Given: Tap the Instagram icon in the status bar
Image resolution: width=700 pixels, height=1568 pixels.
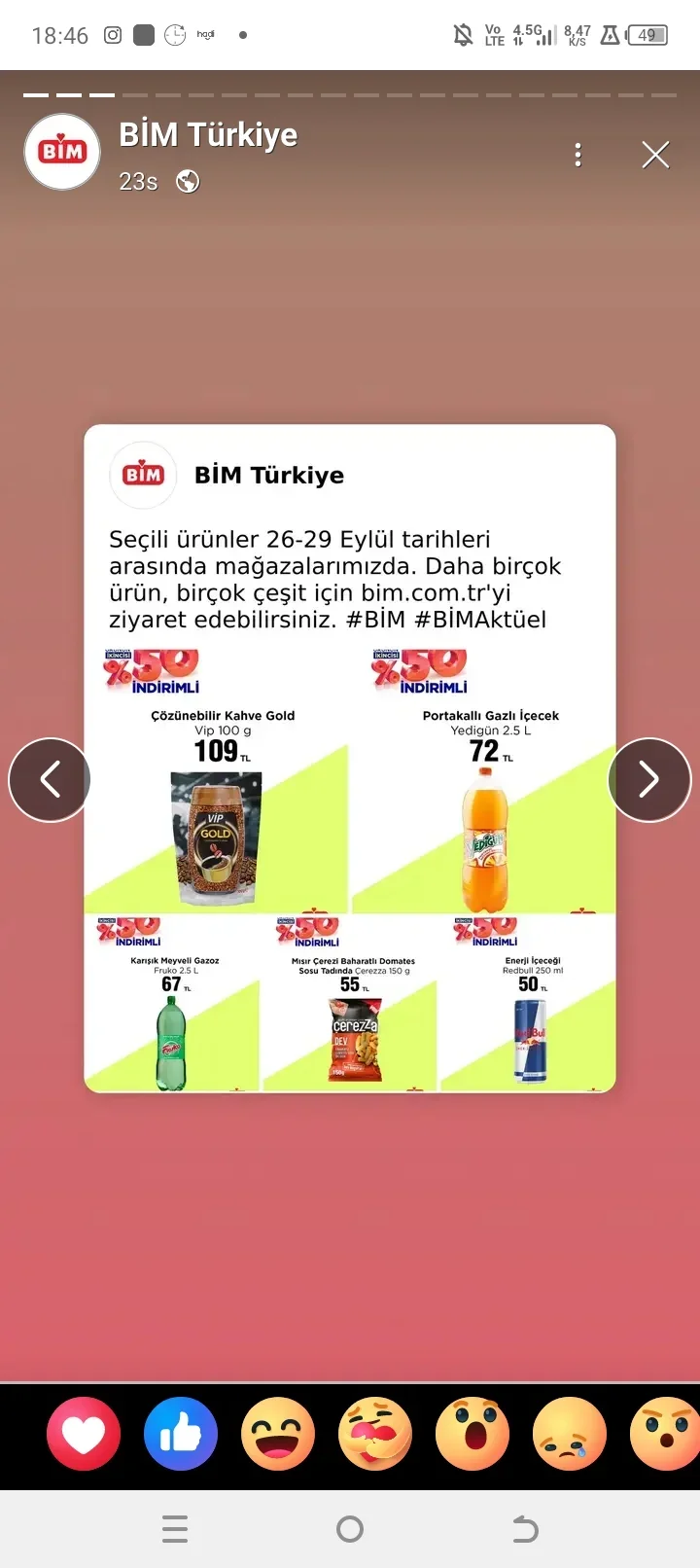Looking at the screenshot, I should coord(112,34).
